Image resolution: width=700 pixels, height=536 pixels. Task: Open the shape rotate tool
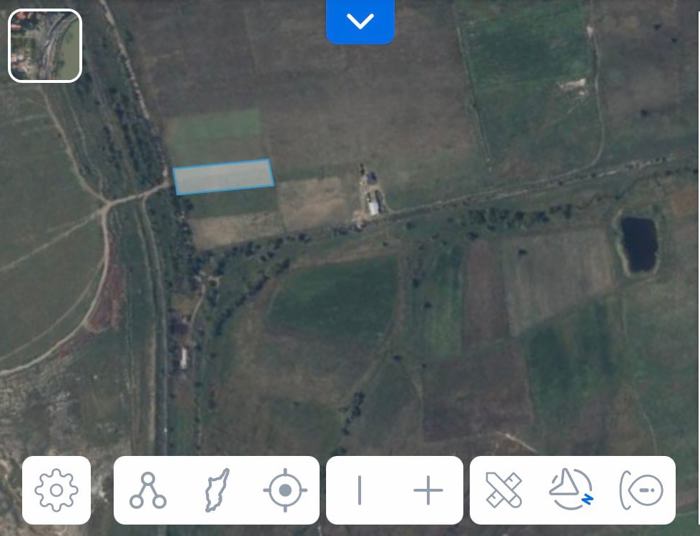coord(571,490)
